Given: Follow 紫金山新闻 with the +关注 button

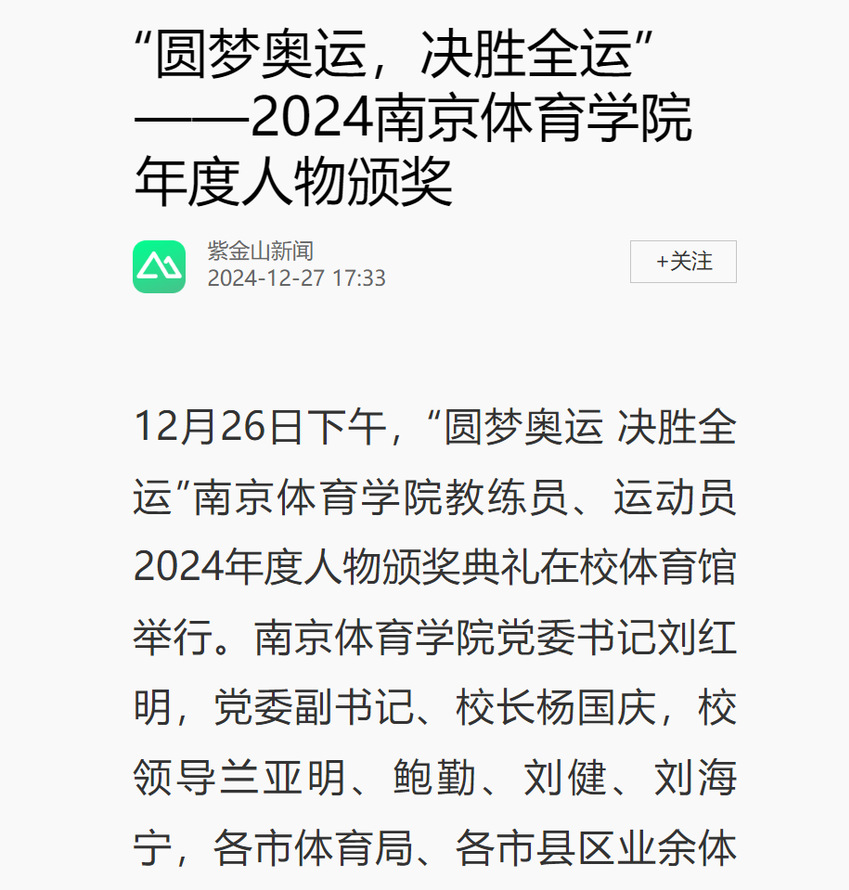Looking at the screenshot, I should pos(683,262).
